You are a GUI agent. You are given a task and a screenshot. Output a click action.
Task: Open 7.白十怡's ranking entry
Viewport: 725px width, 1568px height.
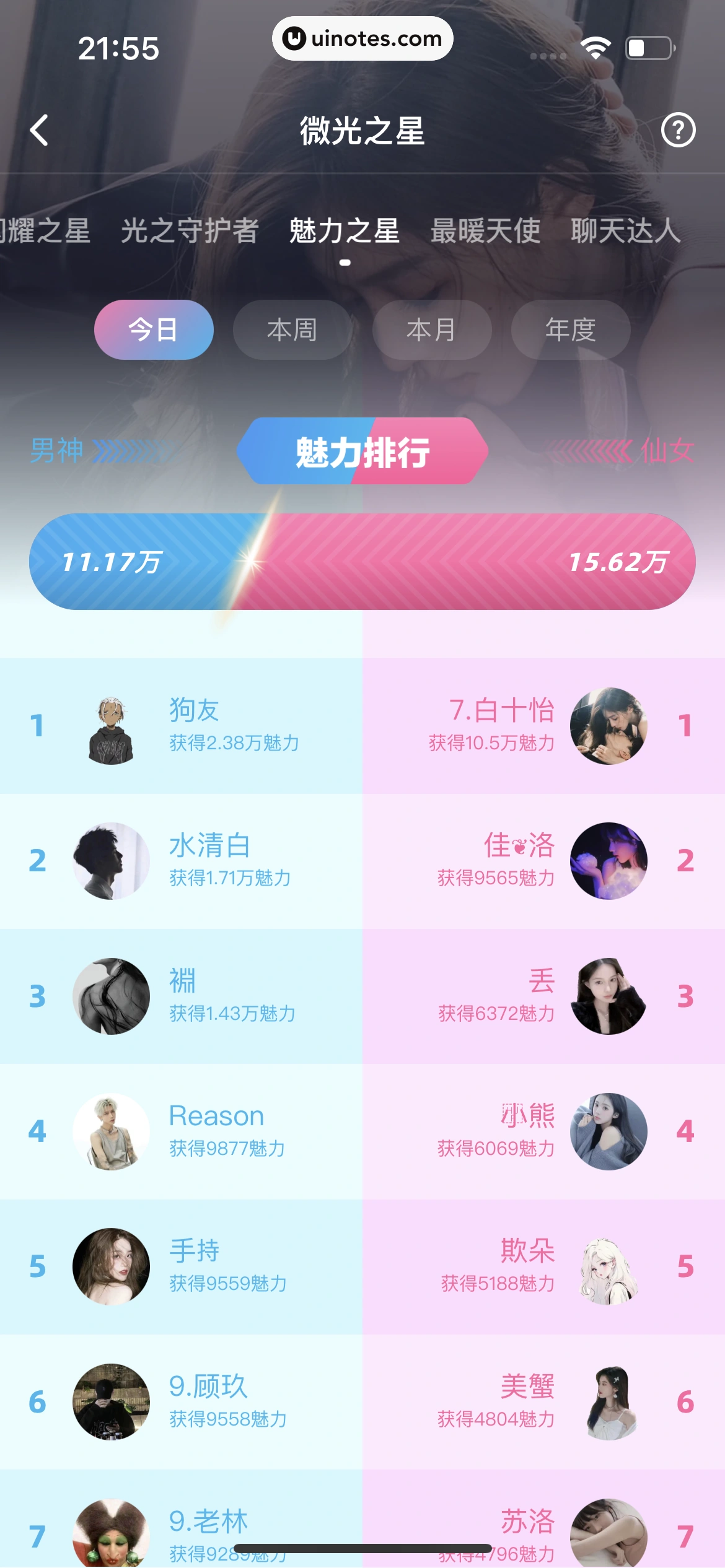pos(543,726)
